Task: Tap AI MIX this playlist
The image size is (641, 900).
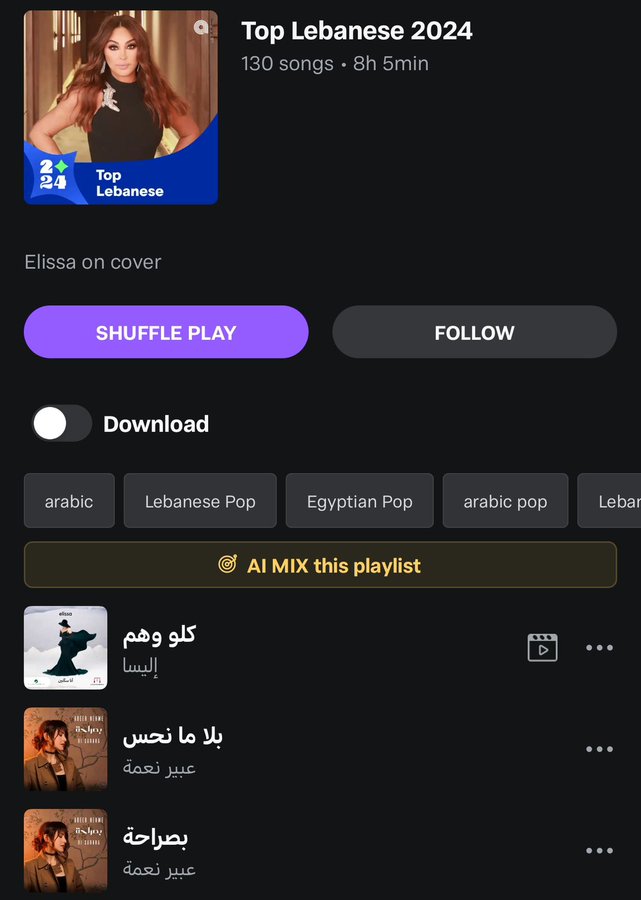Action: (320, 565)
